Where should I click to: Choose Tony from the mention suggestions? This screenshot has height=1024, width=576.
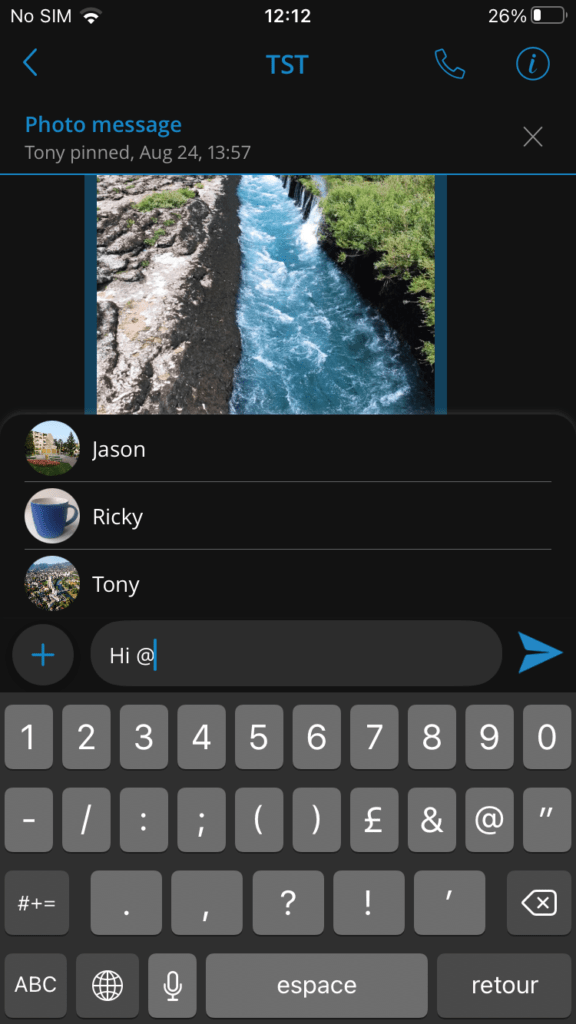(x=288, y=584)
